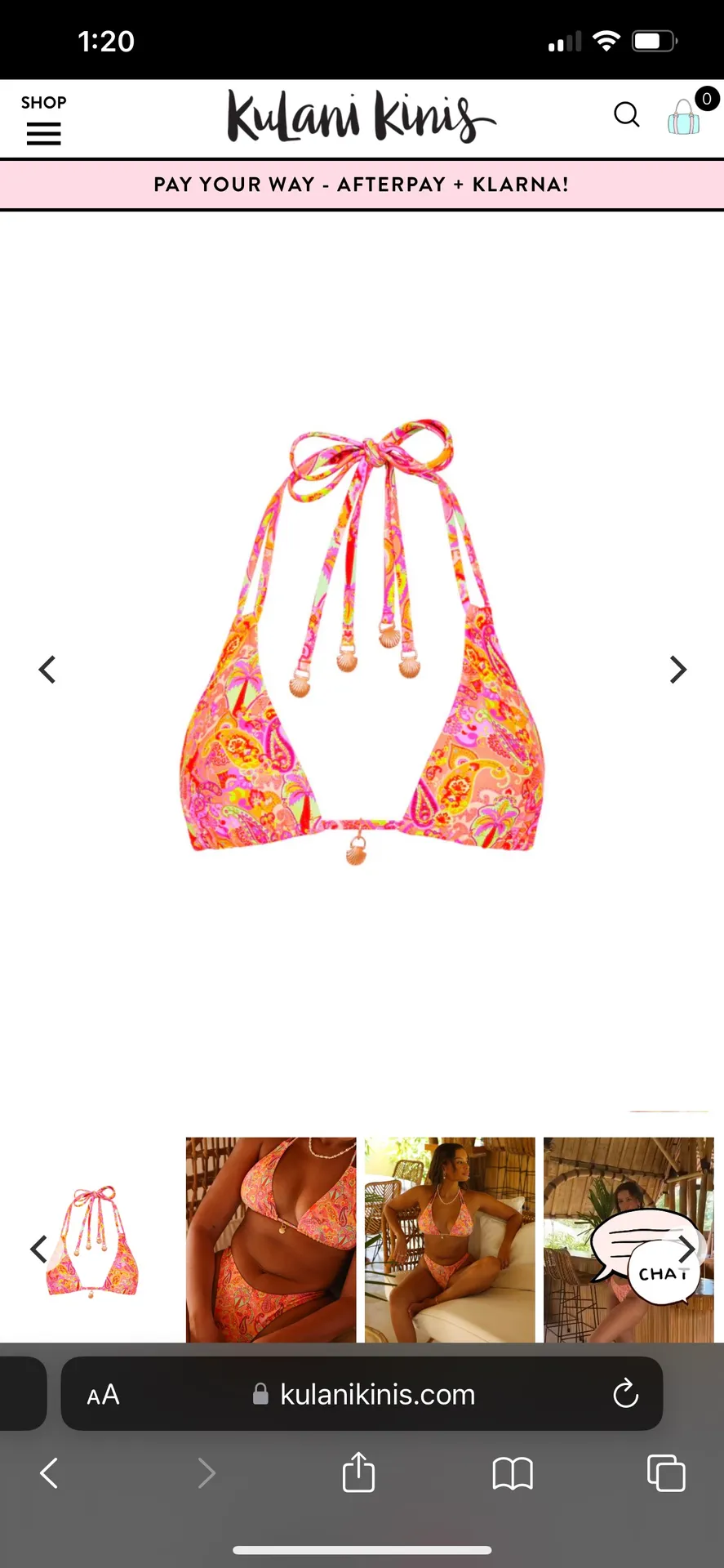Viewport: 724px width, 1568px height.
Task: Select the model sitting on sofa thumbnail
Action: coord(450,1240)
